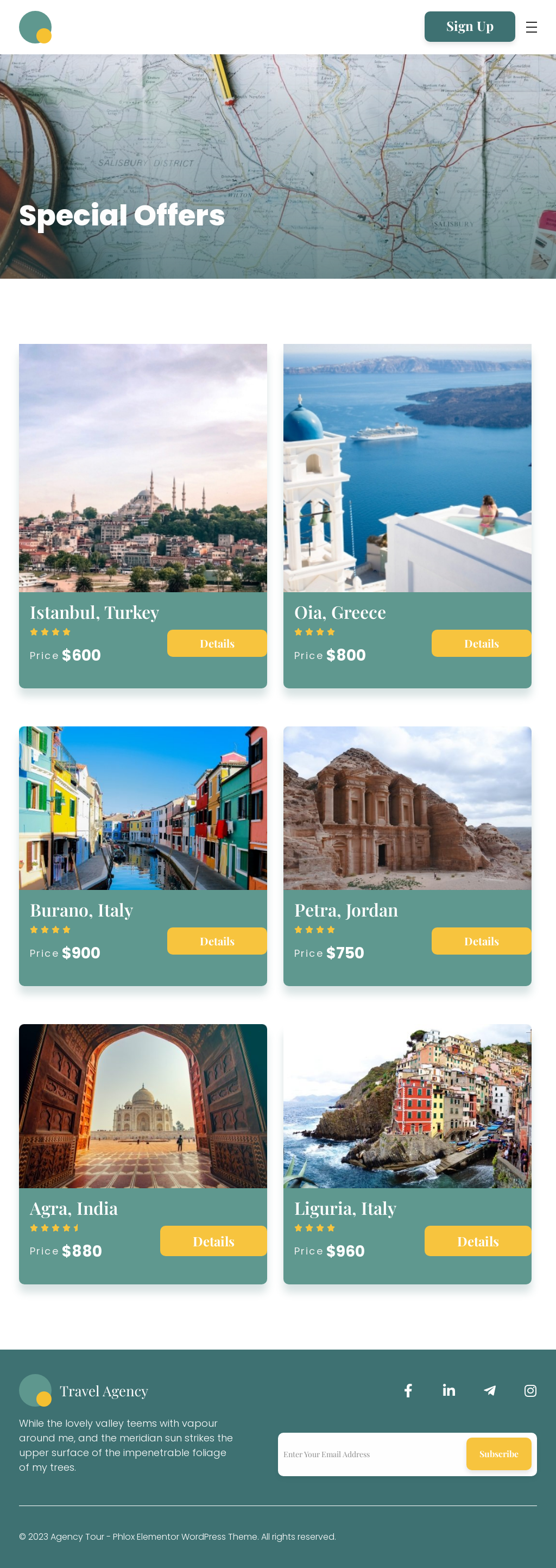
Task: View details for Petra, Jordan
Action: pyautogui.click(x=481, y=941)
